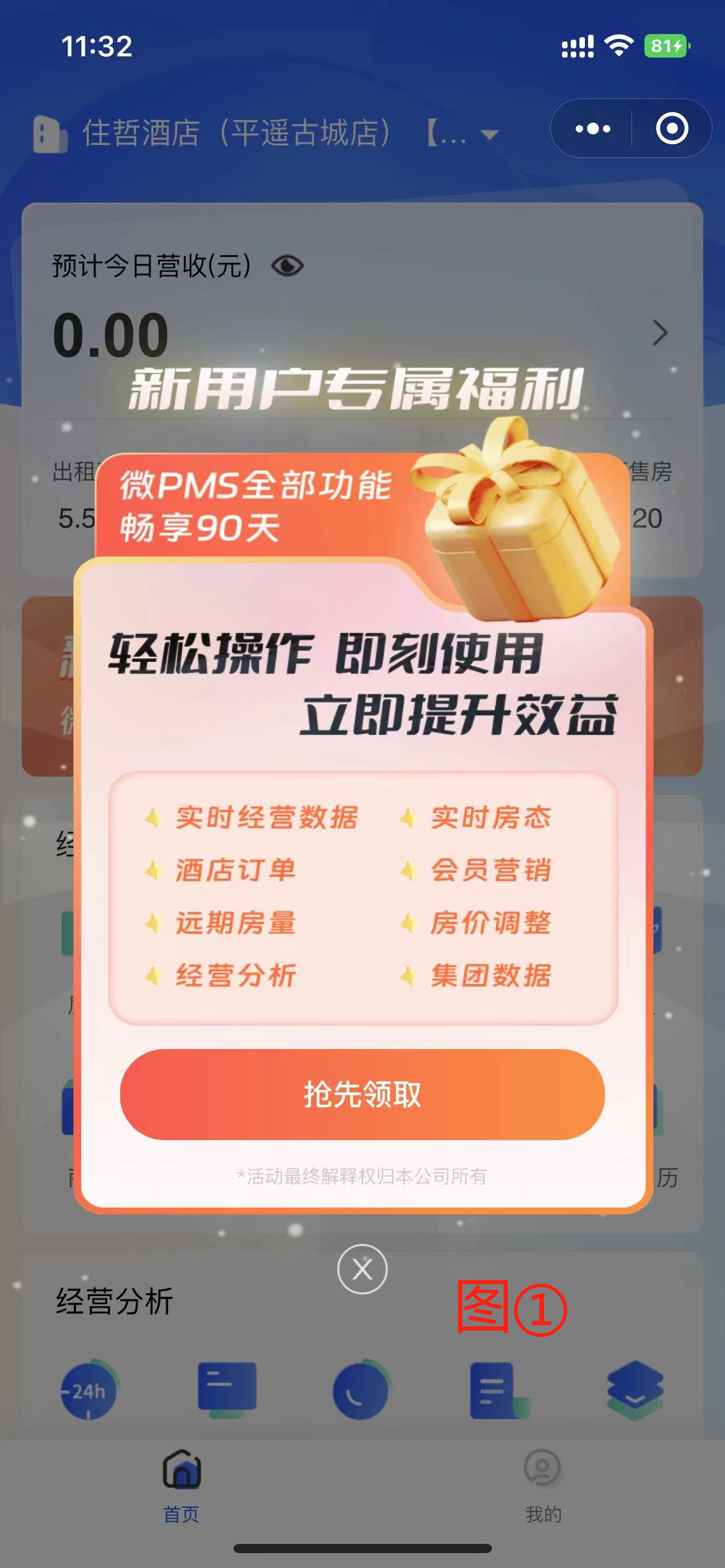Viewport: 725px width, 1568px height.
Task: Expand the hotel selector dropdown
Action: 490,134
